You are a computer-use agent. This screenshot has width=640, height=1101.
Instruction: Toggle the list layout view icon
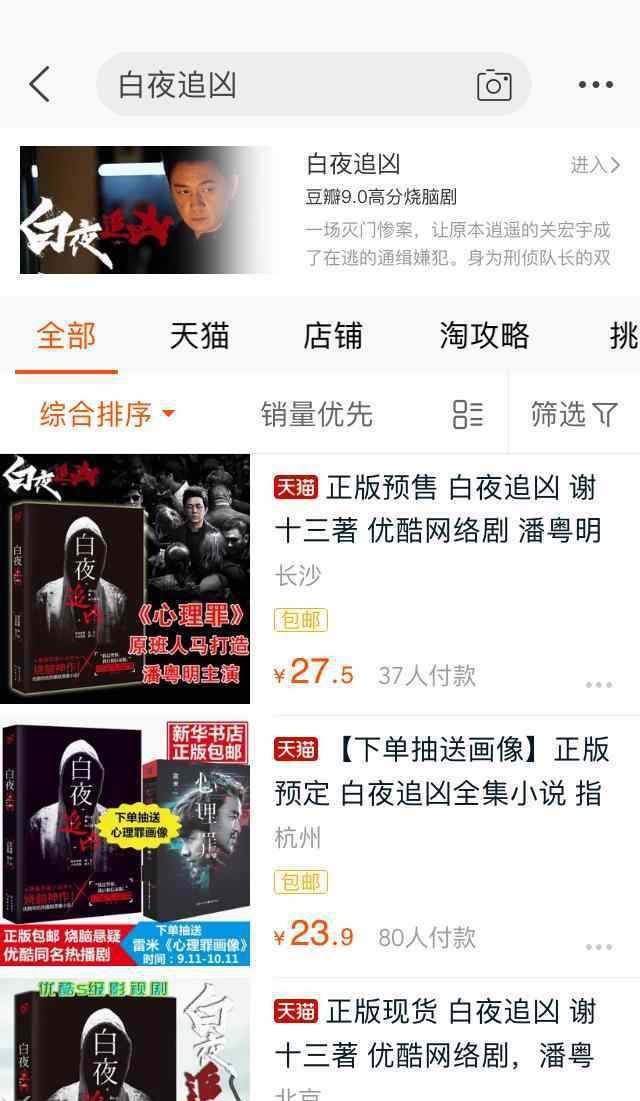pyautogui.click(x=467, y=414)
